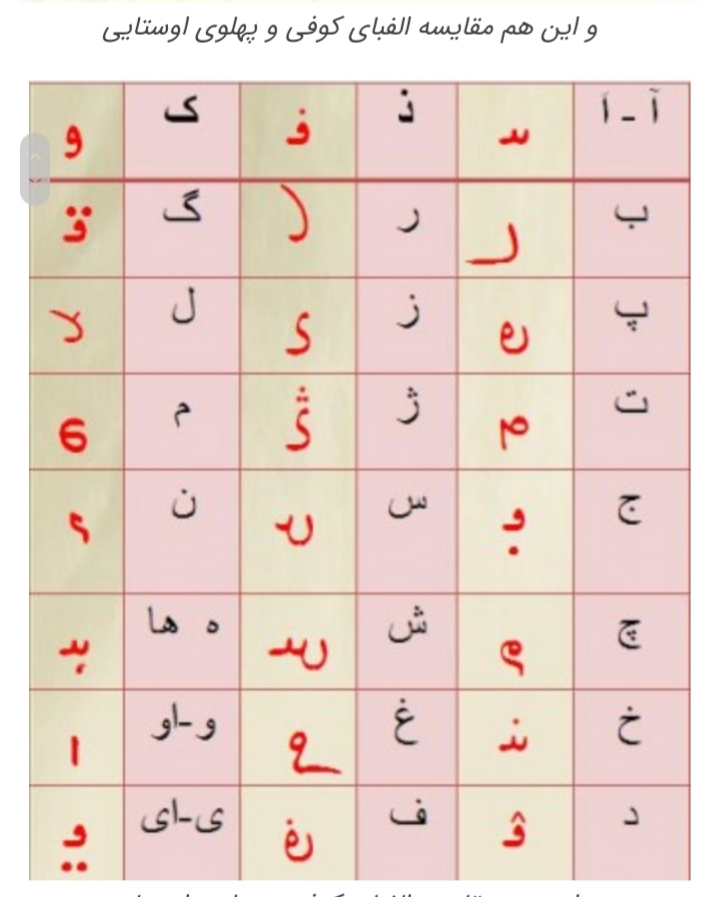This screenshot has width=706, height=897.
Task: Tap the fast-scroll handle with arrows
Action: [x=35, y=169]
